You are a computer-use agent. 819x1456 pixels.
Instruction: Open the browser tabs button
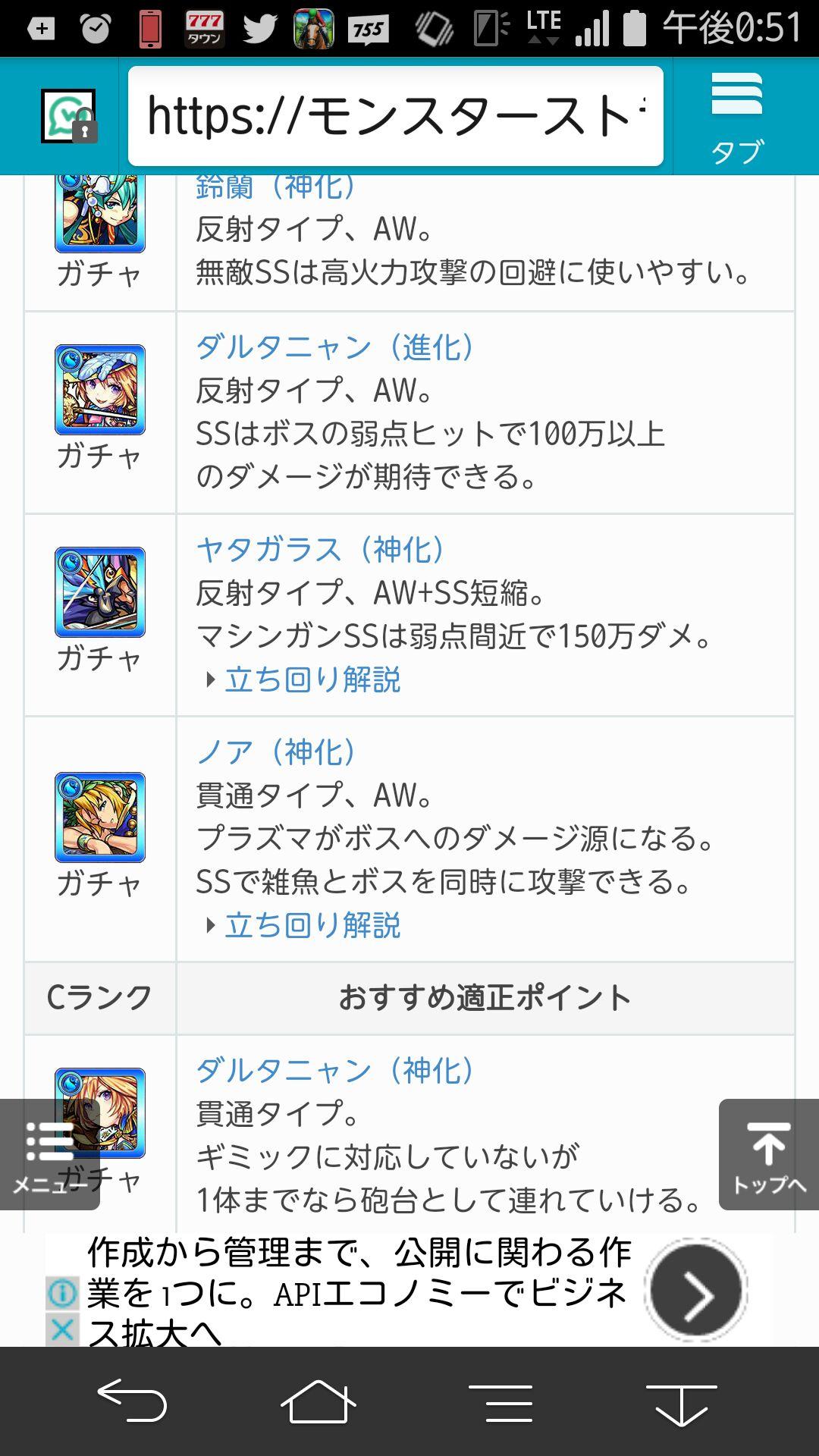pyautogui.click(x=737, y=116)
